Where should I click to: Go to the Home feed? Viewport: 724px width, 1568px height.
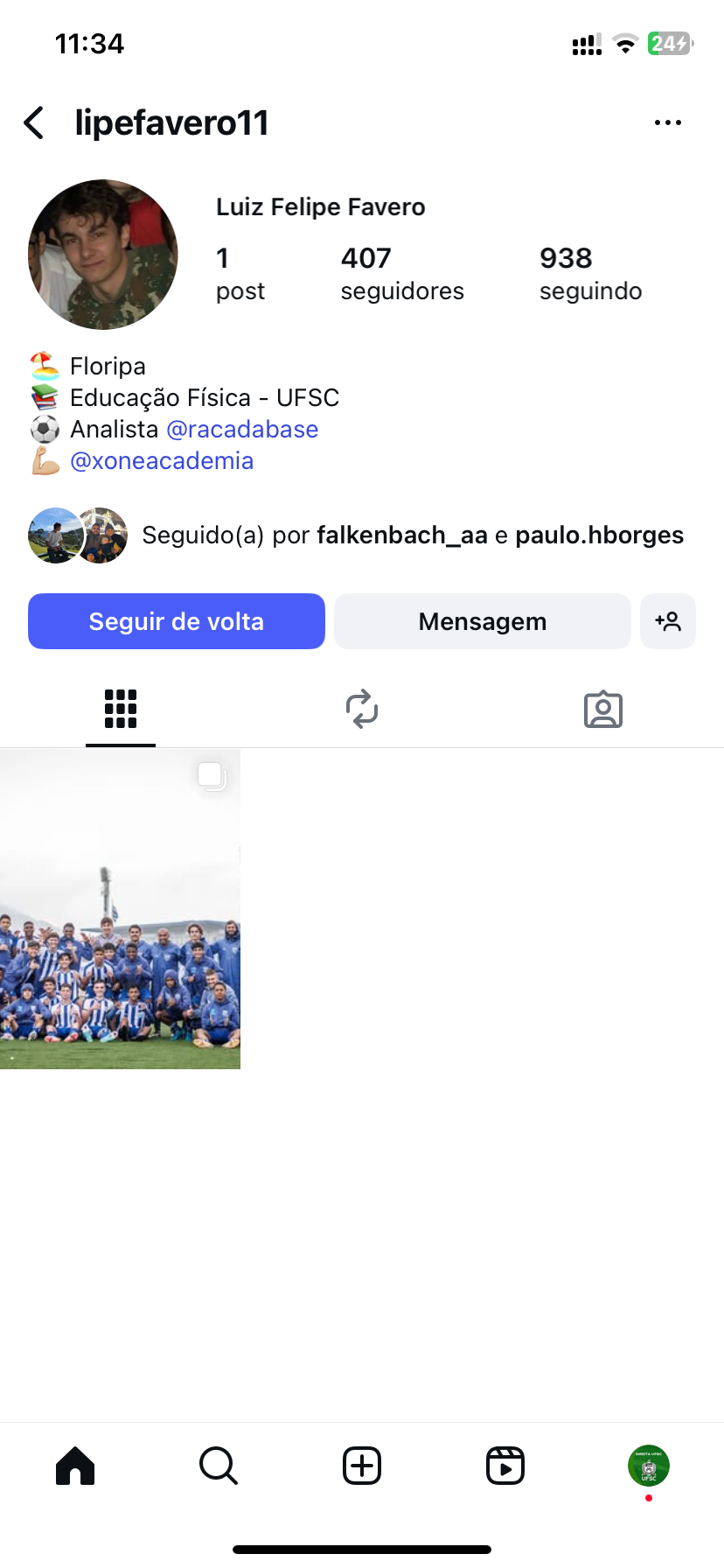point(75,1466)
